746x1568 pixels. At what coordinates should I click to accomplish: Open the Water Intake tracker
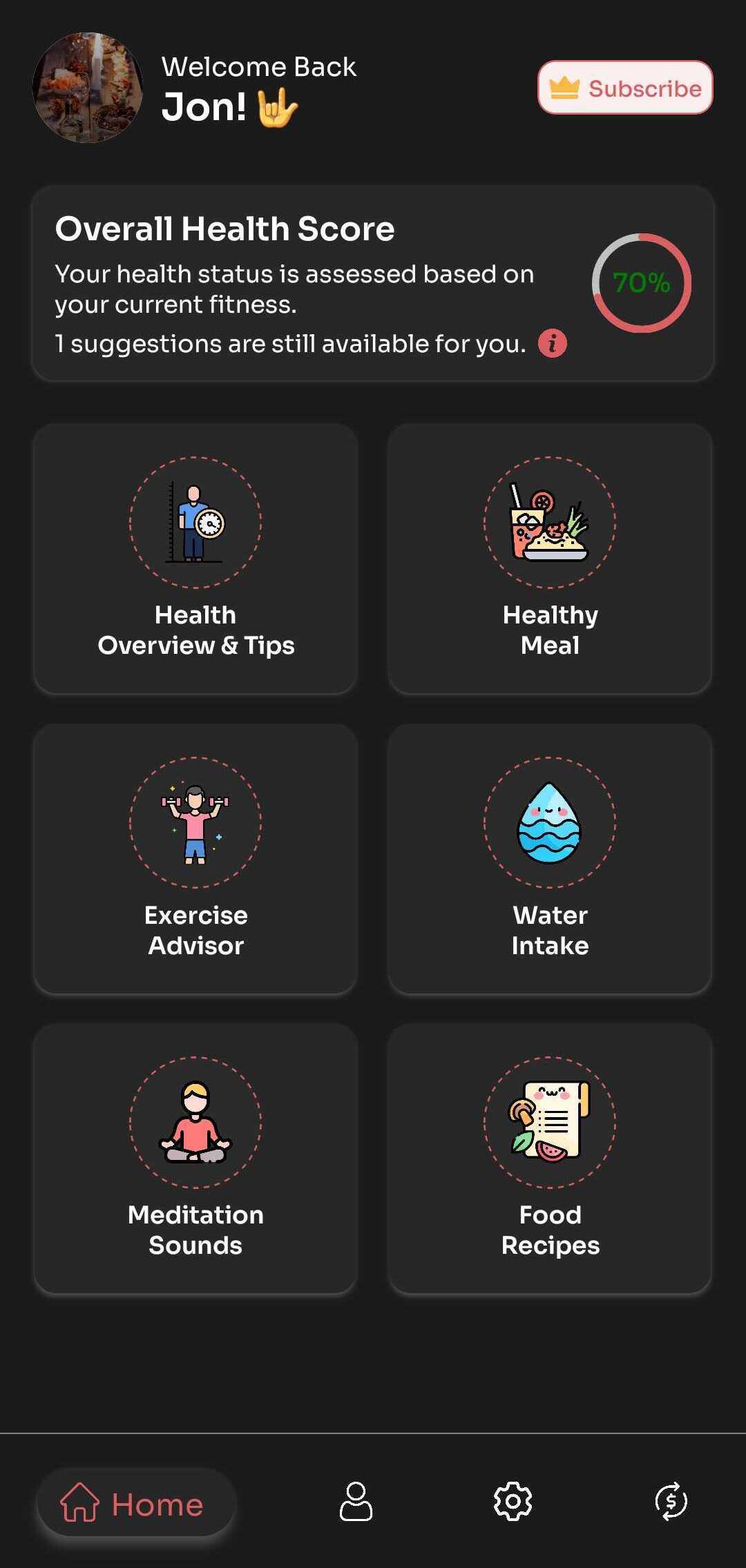(x=550, y=858)
